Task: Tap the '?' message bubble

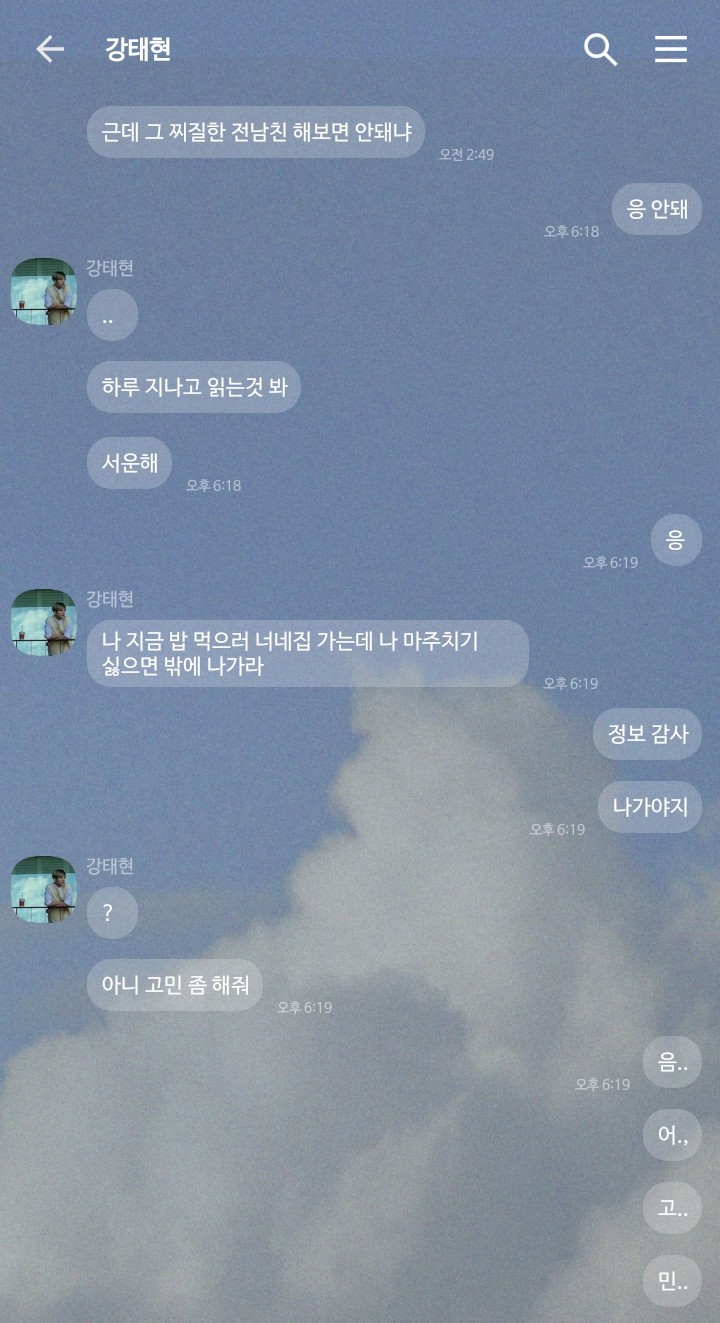Action: pos(111,913)
